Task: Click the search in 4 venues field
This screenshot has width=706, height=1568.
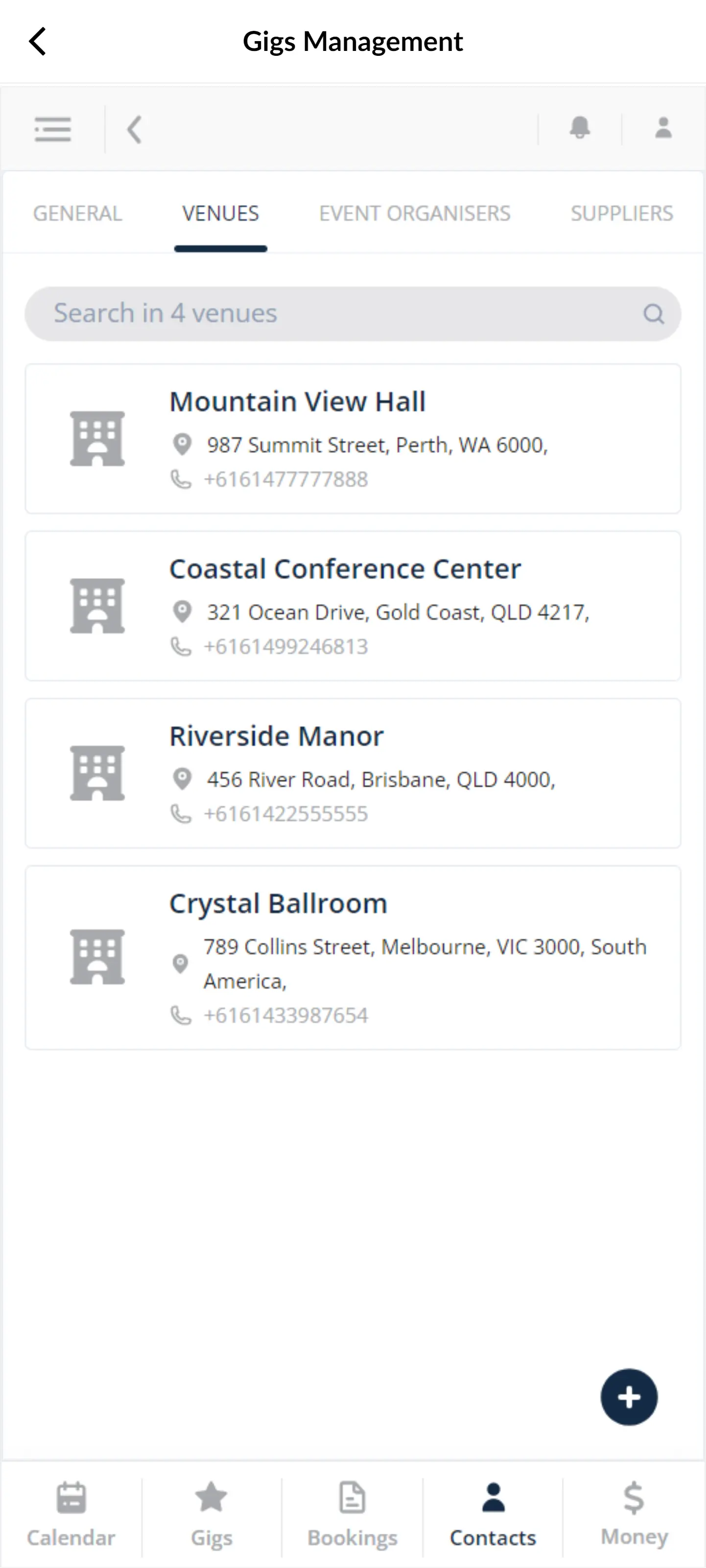Action: [x=305, y=313]
